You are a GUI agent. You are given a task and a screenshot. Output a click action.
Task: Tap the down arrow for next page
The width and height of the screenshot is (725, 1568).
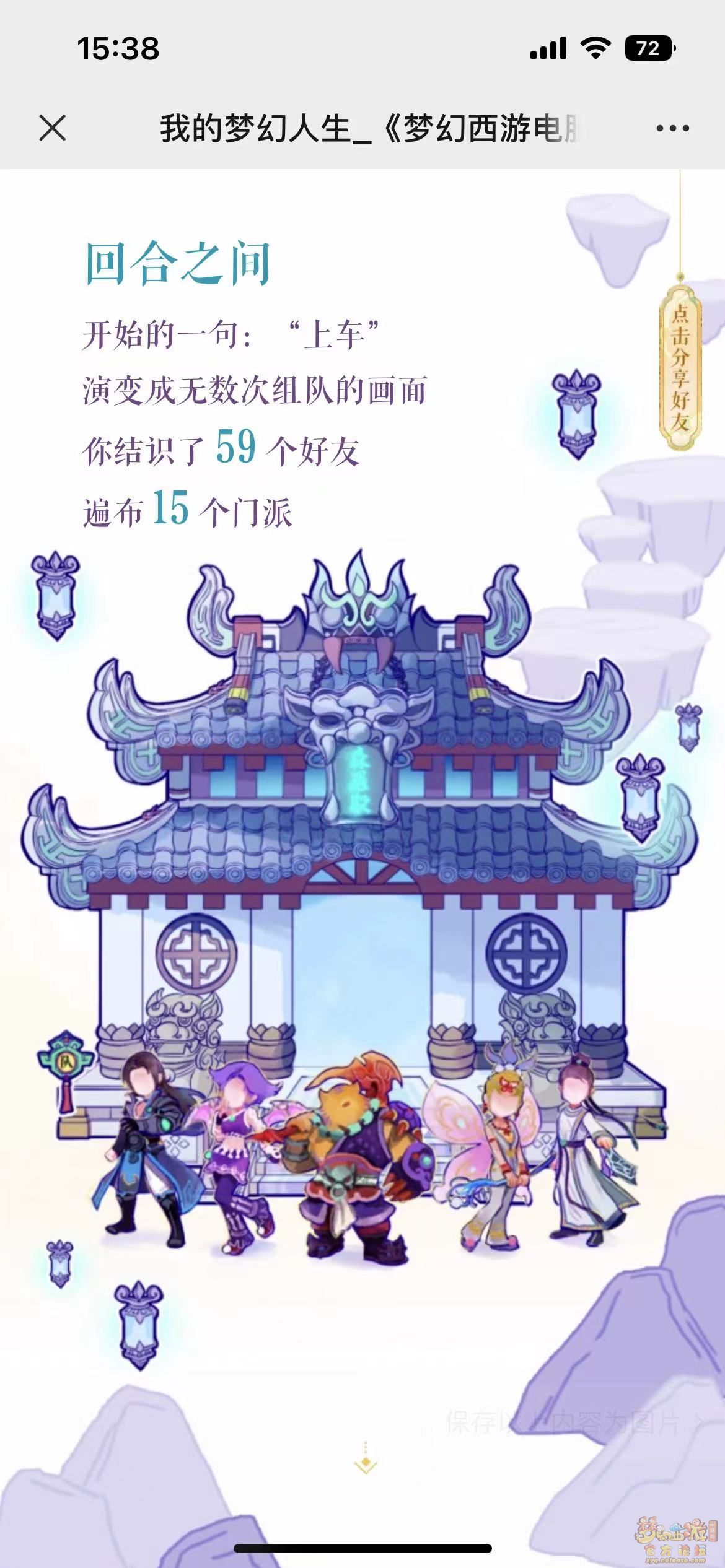(x=366, y=1463)
